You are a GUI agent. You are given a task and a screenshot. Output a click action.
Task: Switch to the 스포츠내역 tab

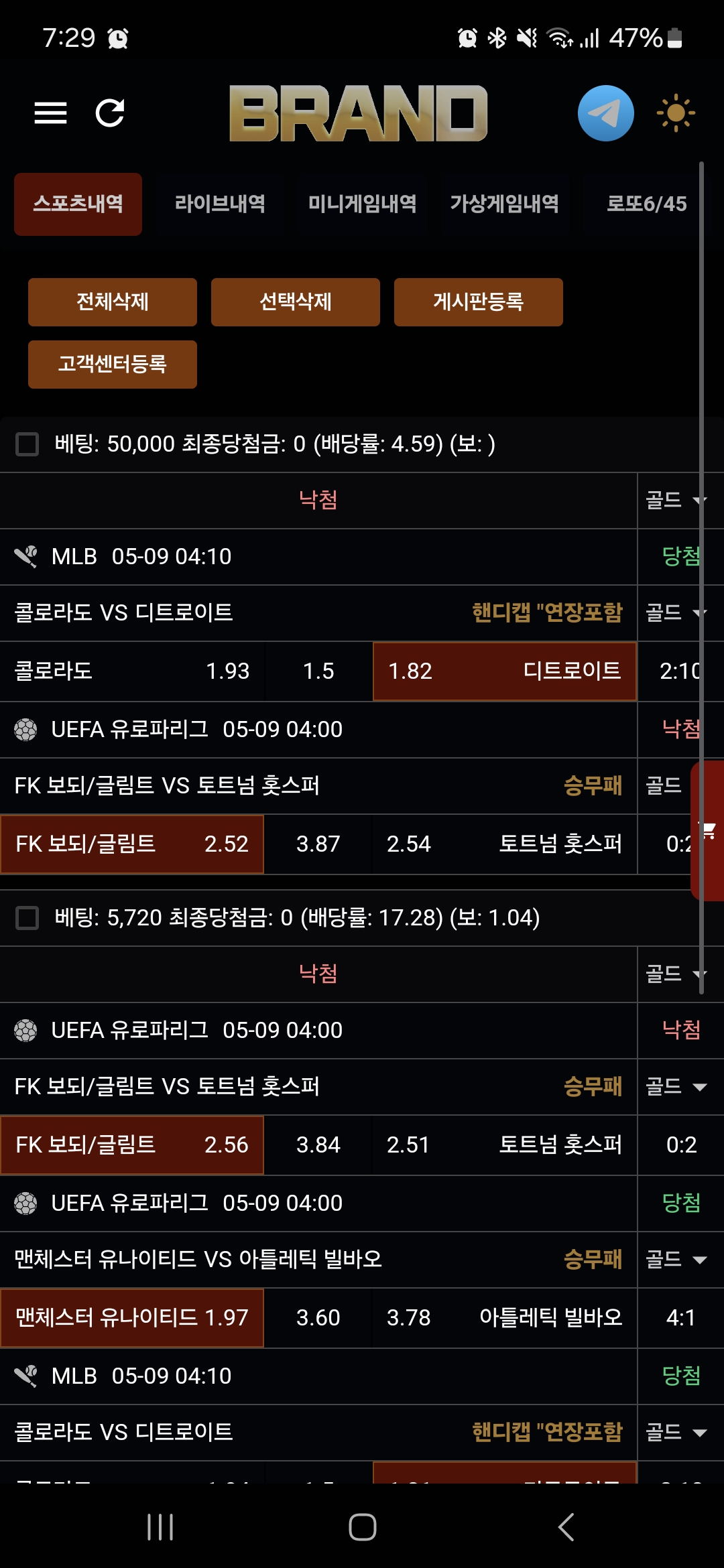pyautogui.click(x=78, y=204)
